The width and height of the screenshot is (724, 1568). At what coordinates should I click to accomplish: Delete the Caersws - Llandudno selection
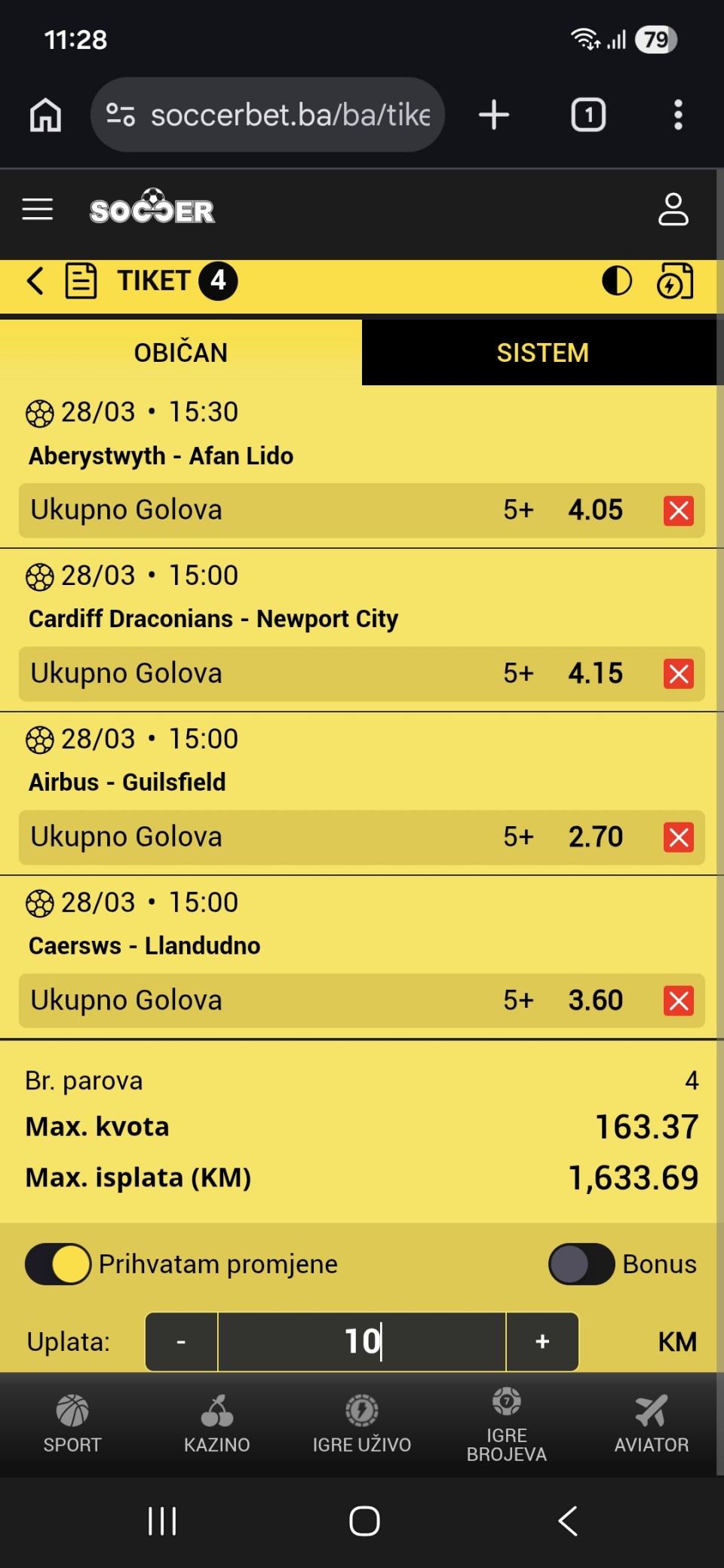click(x=679, y=1001)
